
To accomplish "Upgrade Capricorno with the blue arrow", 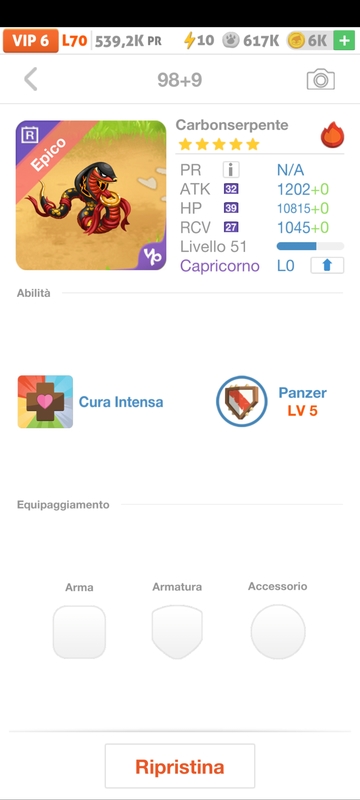I will pos(327,265).
